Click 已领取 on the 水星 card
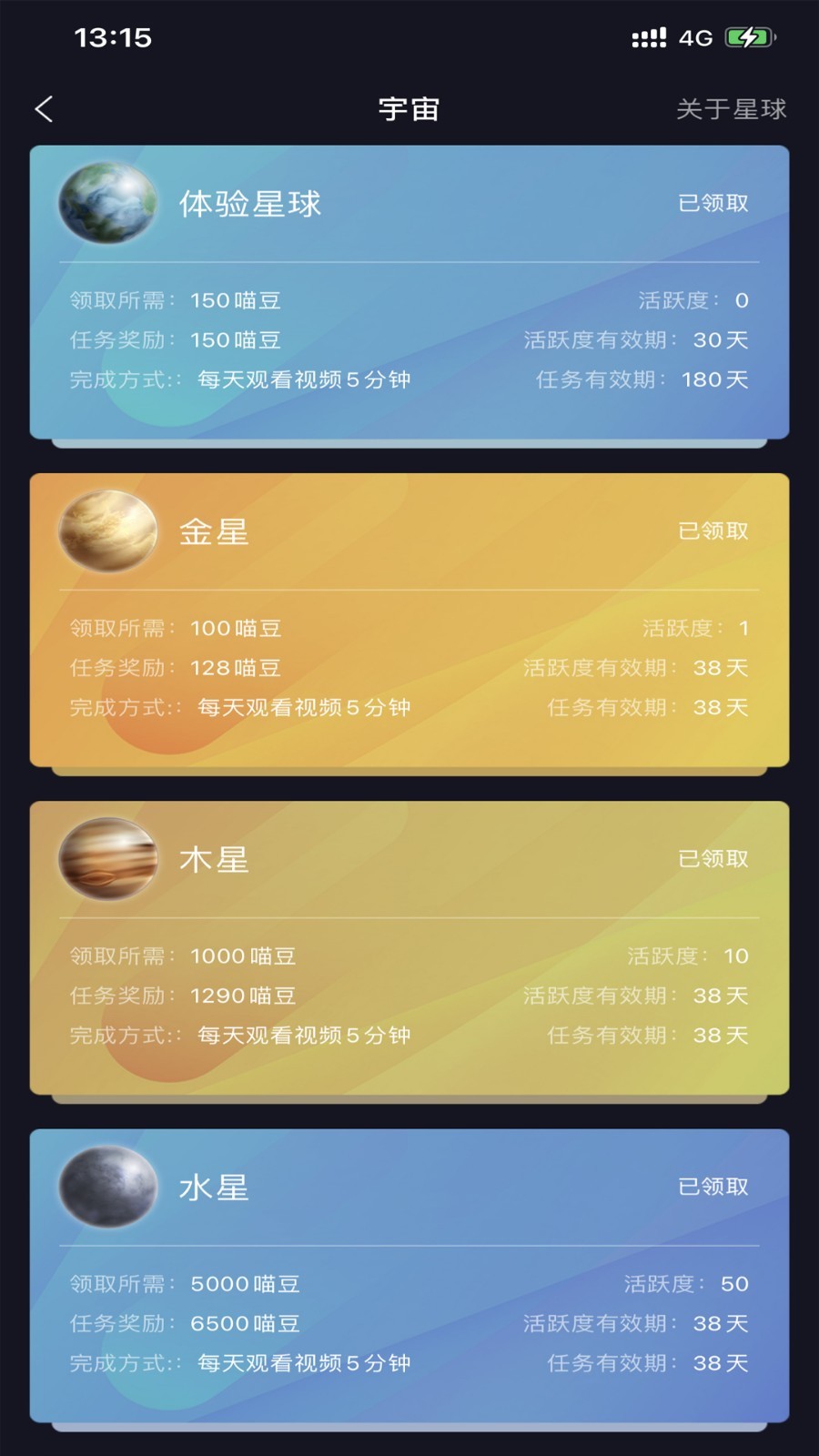 point(715,1186)
